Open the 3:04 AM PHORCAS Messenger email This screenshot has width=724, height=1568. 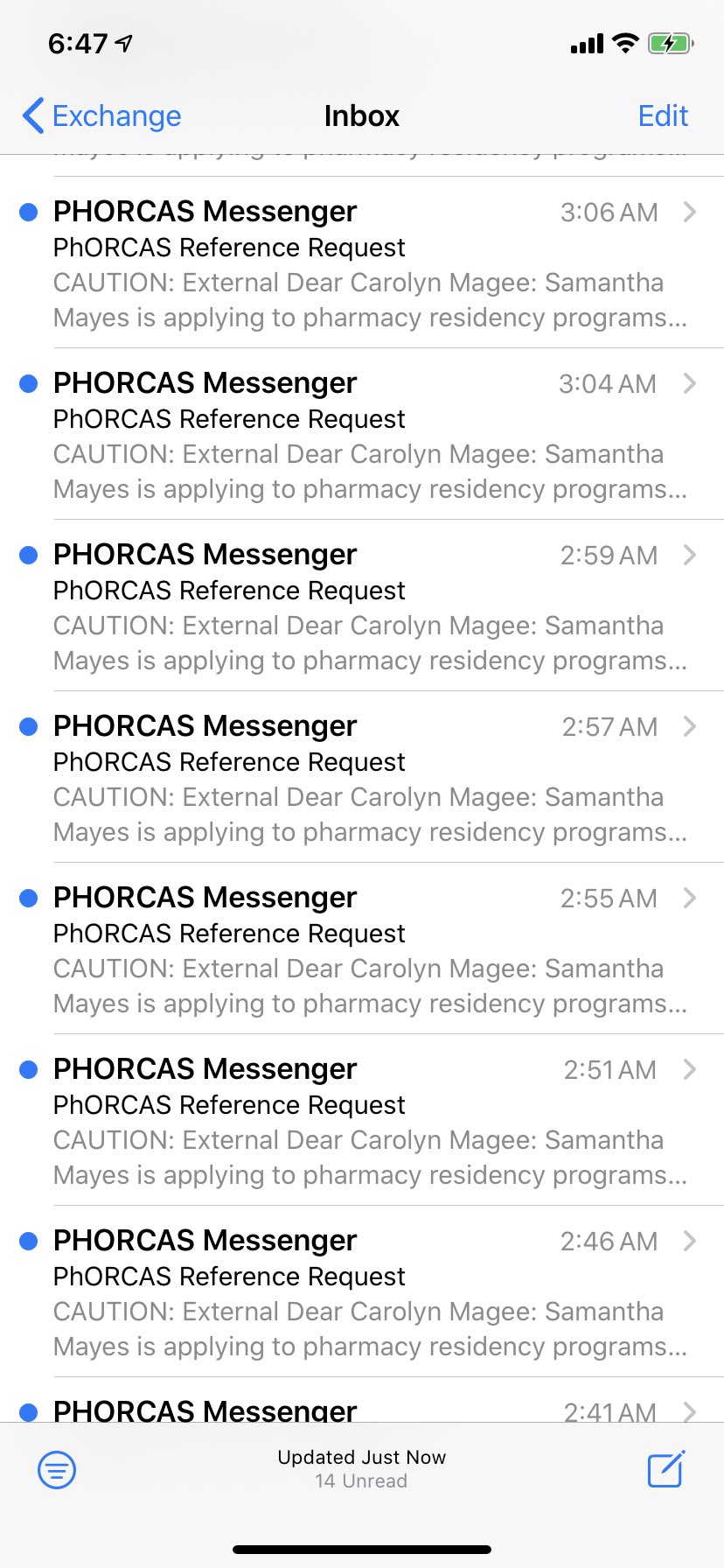tap(362, 434)
